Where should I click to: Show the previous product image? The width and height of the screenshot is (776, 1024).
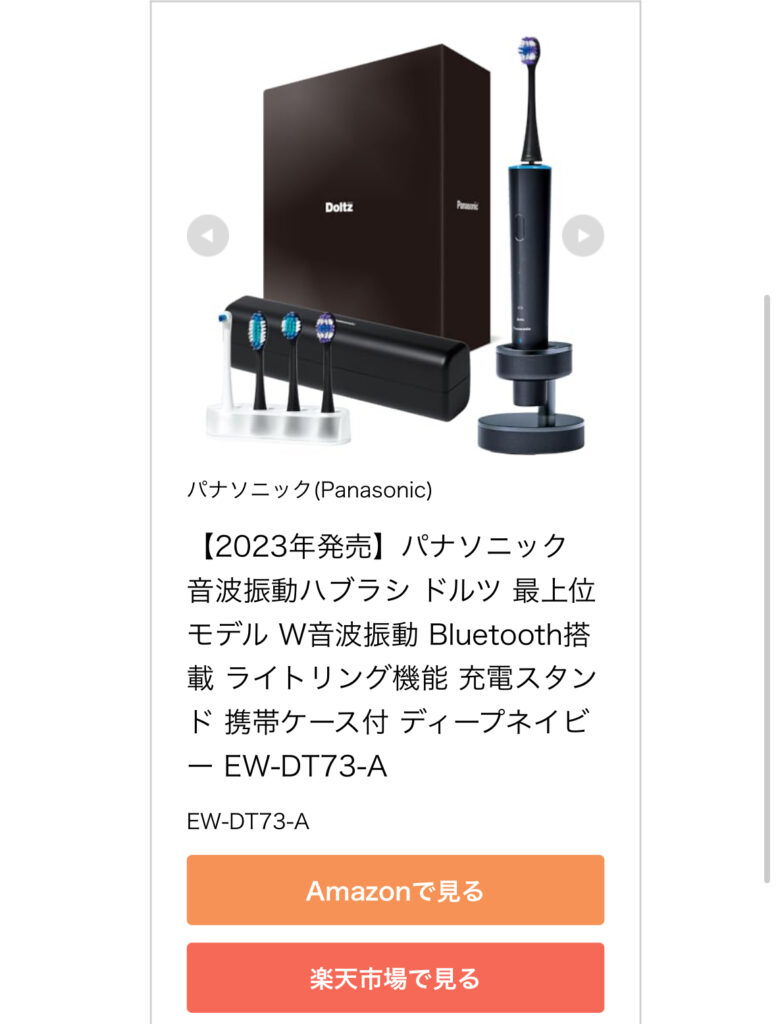tap(208, 236)
